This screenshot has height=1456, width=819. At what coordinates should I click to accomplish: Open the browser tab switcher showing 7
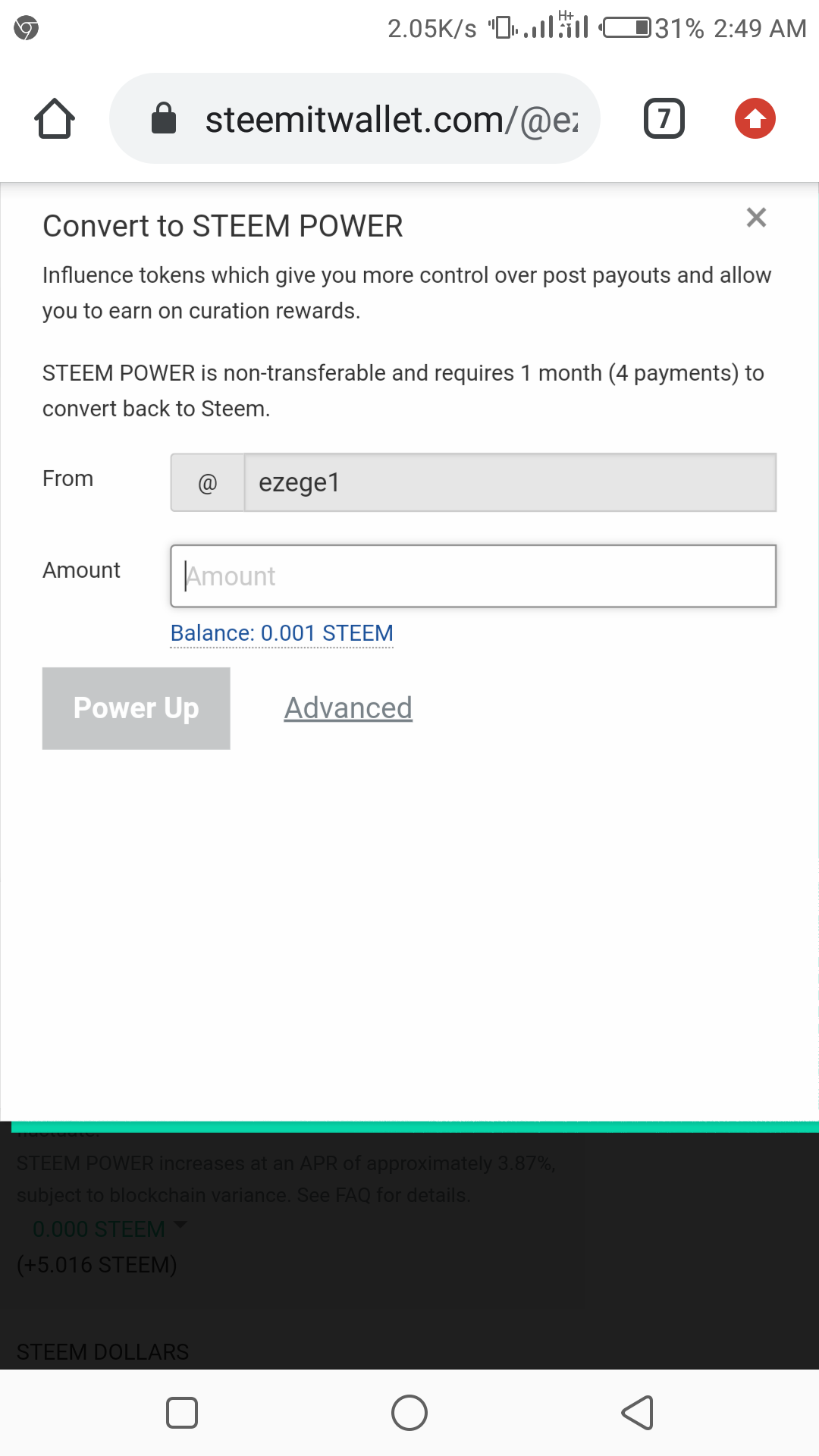(x=664, y=119)
